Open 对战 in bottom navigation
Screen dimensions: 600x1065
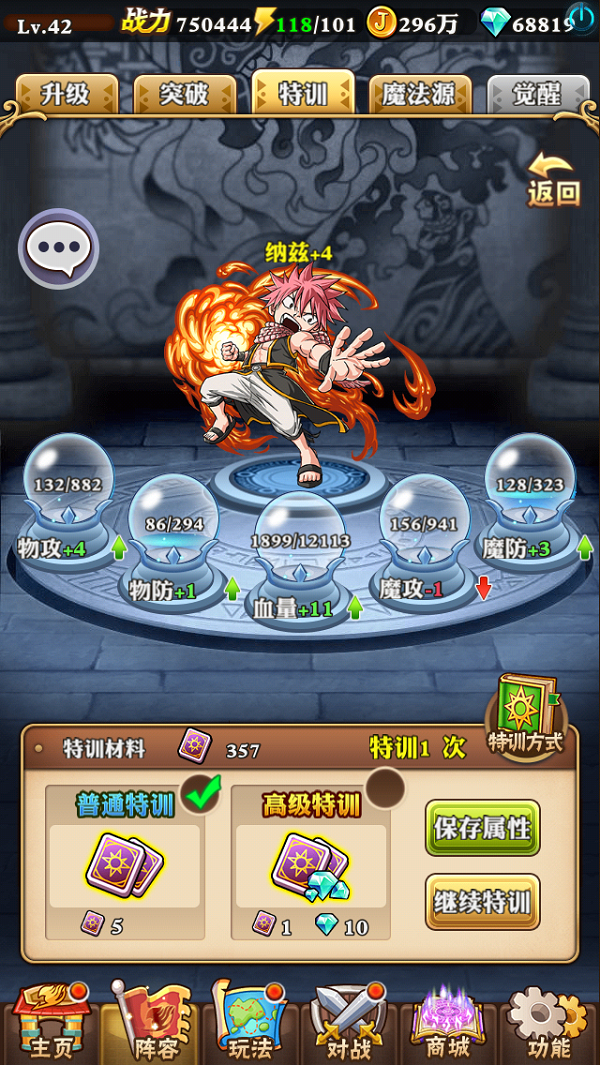(x=350, y=1022)
